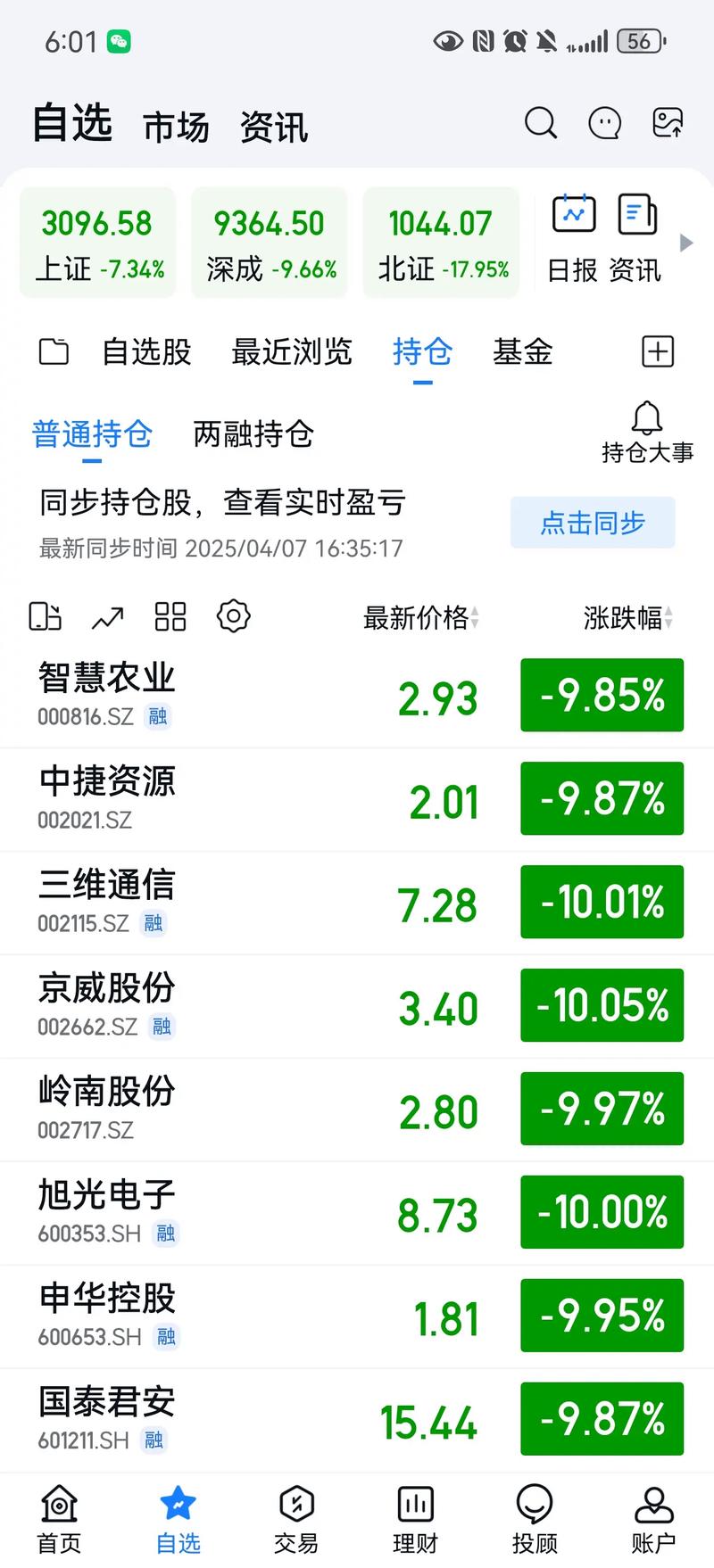Tap 点击同步 to sync holdings
This screenshot has height=1568, width=714.
[592, 523]
